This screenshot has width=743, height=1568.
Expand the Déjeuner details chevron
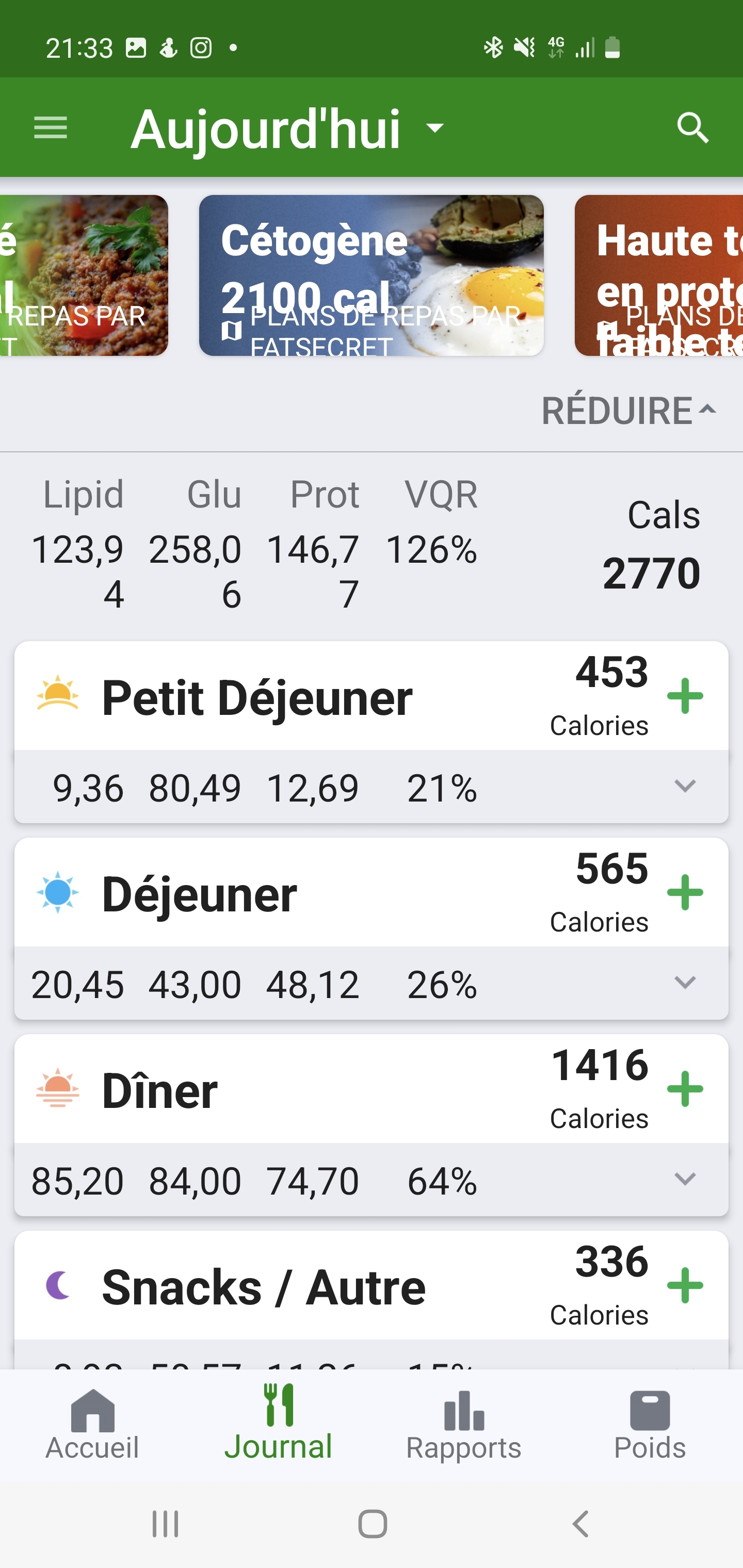coord(685,983)
